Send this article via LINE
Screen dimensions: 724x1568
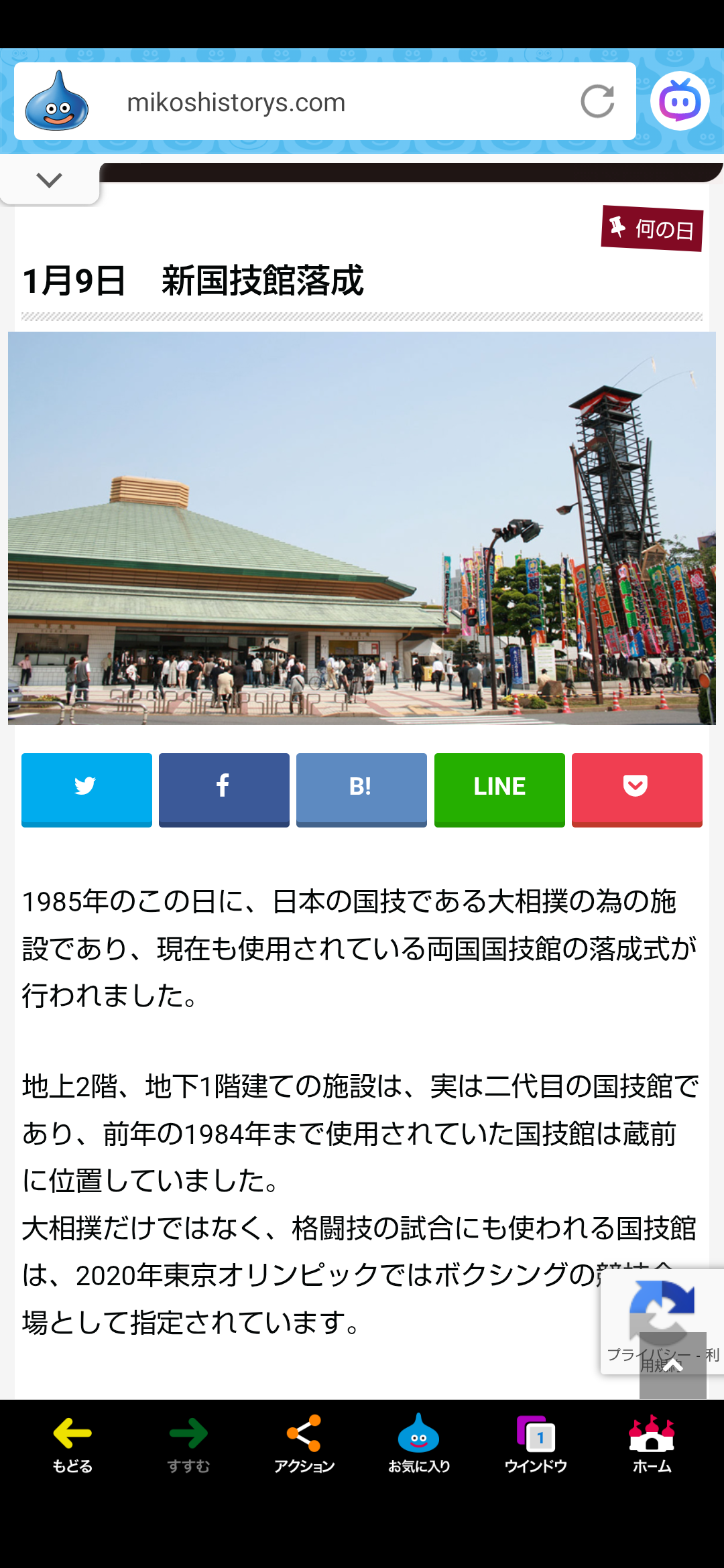(x=499, y=788)
